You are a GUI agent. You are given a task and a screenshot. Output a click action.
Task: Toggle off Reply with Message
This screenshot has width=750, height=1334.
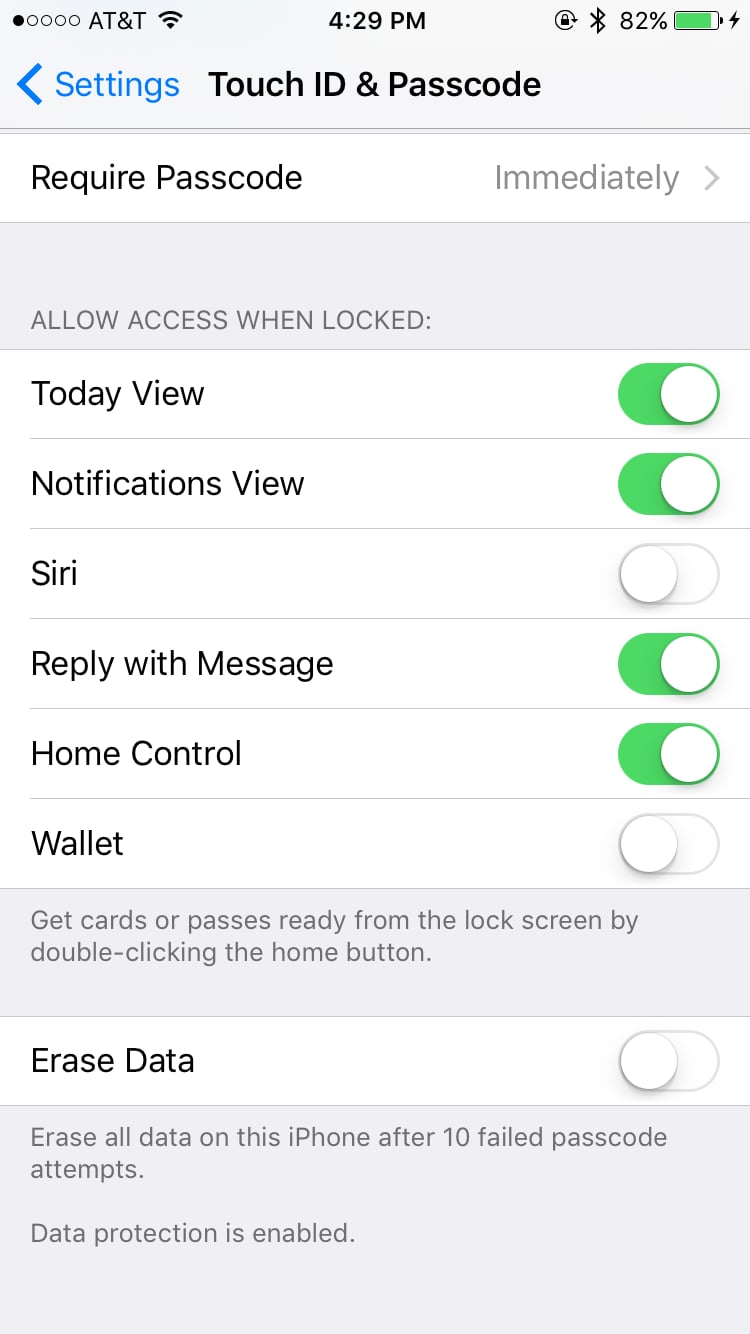click(669, 664)
